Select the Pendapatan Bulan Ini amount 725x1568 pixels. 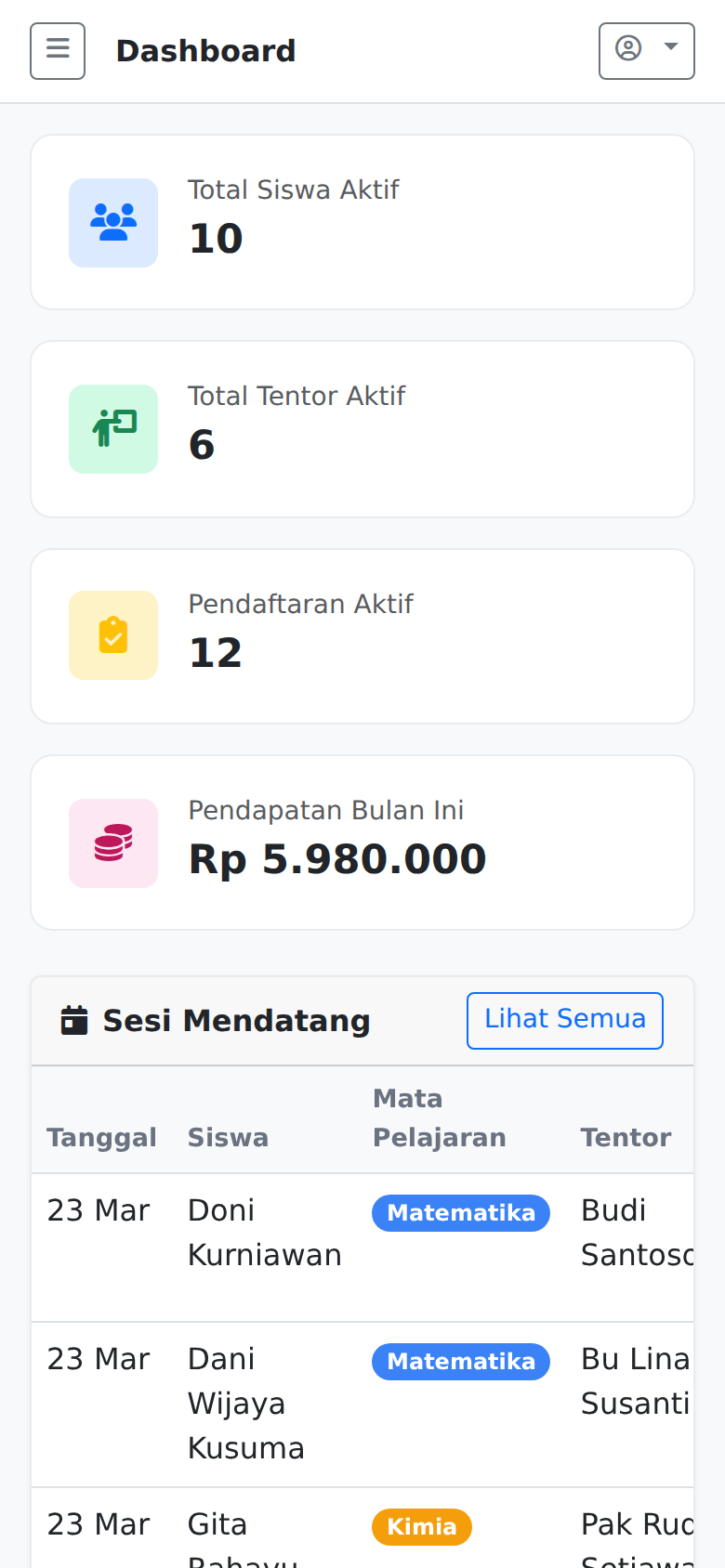pyautogui.click(x=336, y=858)
